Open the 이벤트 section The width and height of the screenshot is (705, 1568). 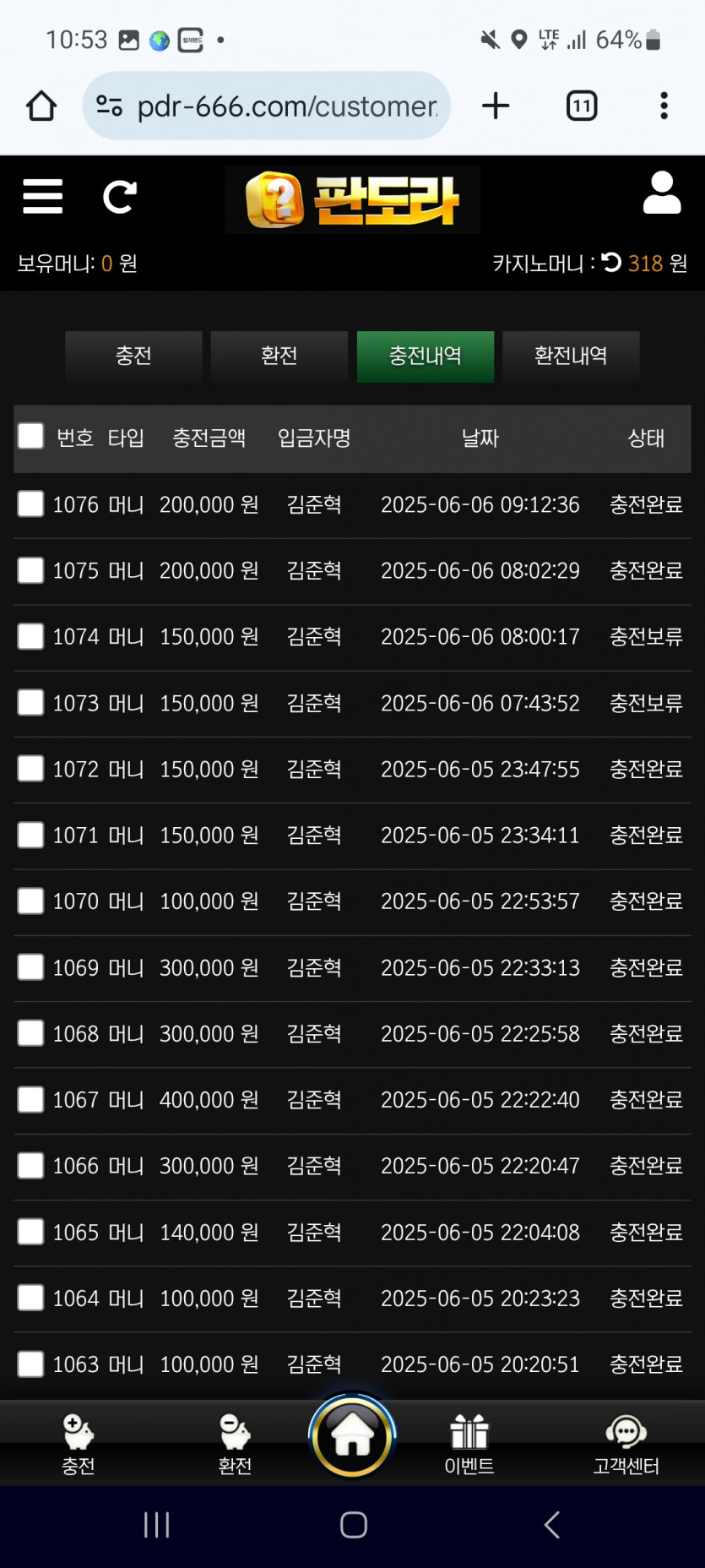click(469, 1445)
